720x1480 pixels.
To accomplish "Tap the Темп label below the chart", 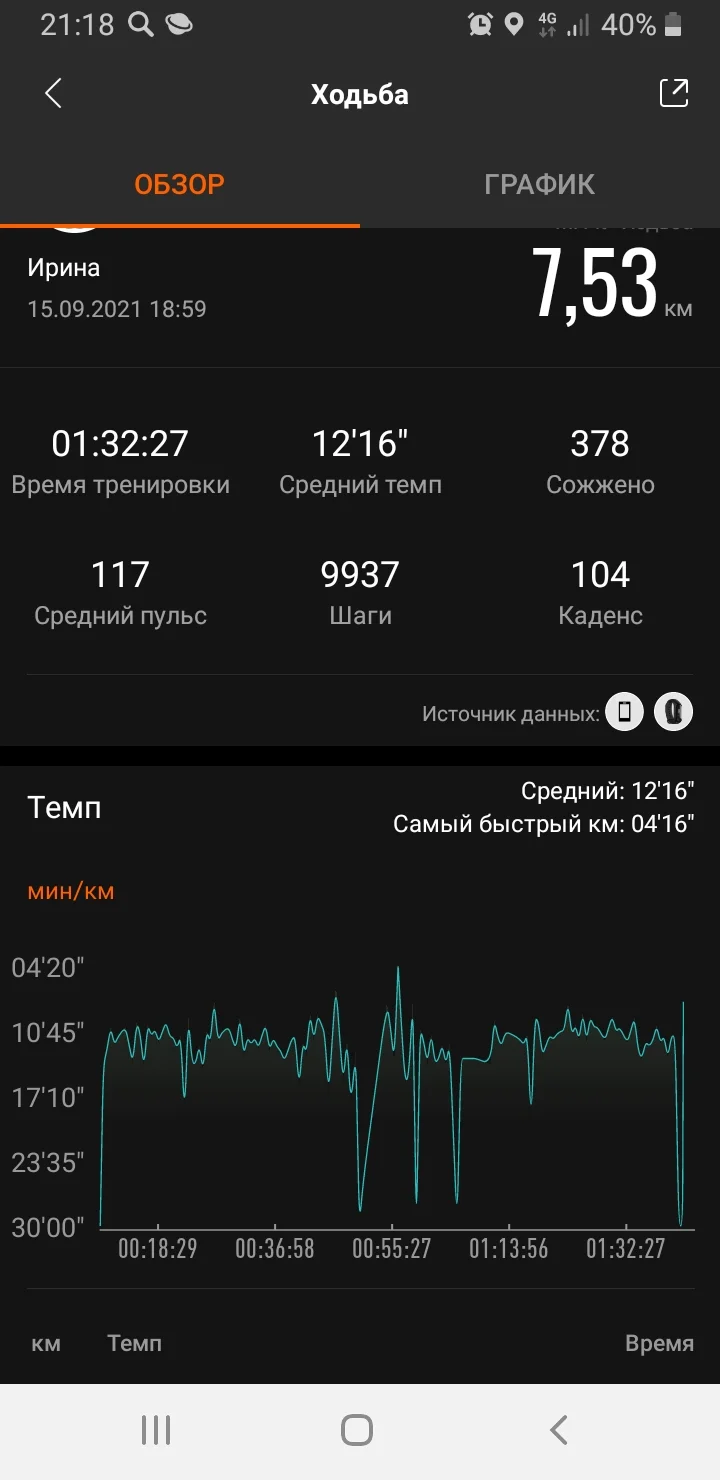I will (135, 1343).
